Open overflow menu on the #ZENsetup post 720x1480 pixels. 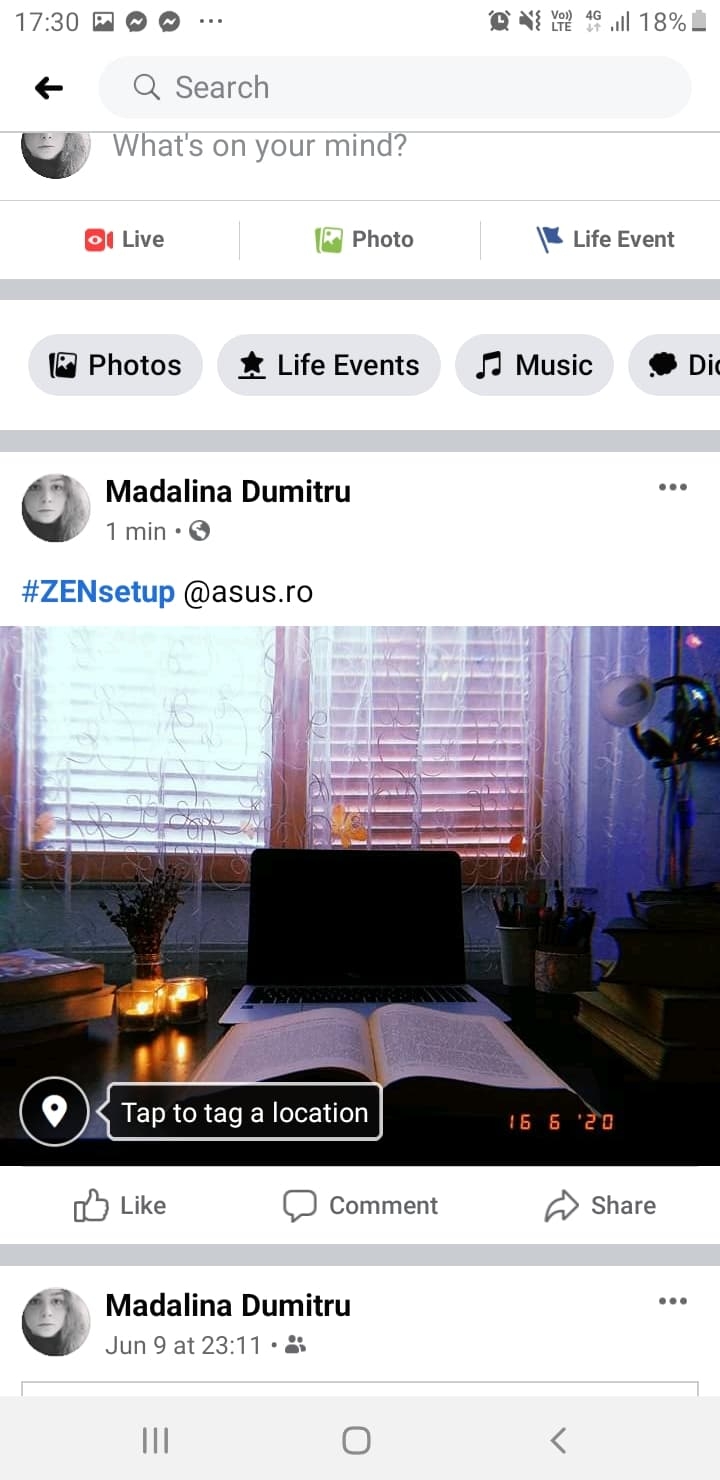[x=672, y=488]
